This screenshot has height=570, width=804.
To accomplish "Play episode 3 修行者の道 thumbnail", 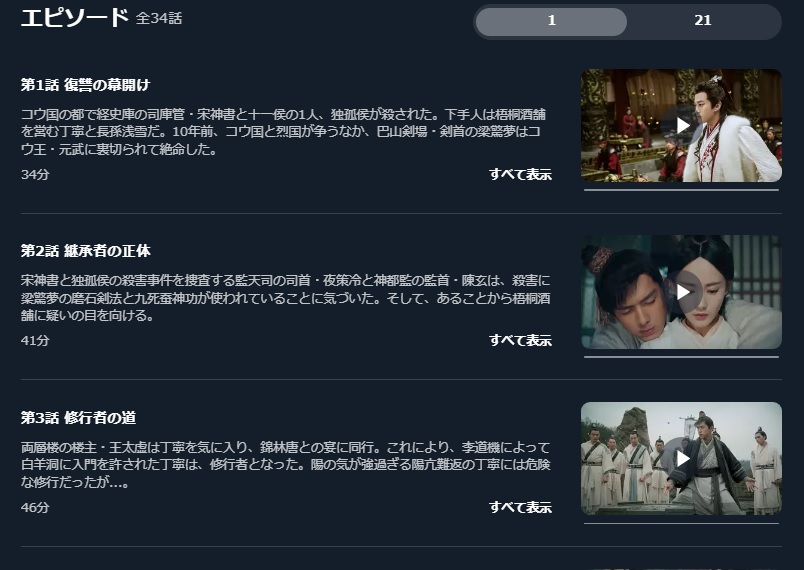I will click(x=681, y=458).
